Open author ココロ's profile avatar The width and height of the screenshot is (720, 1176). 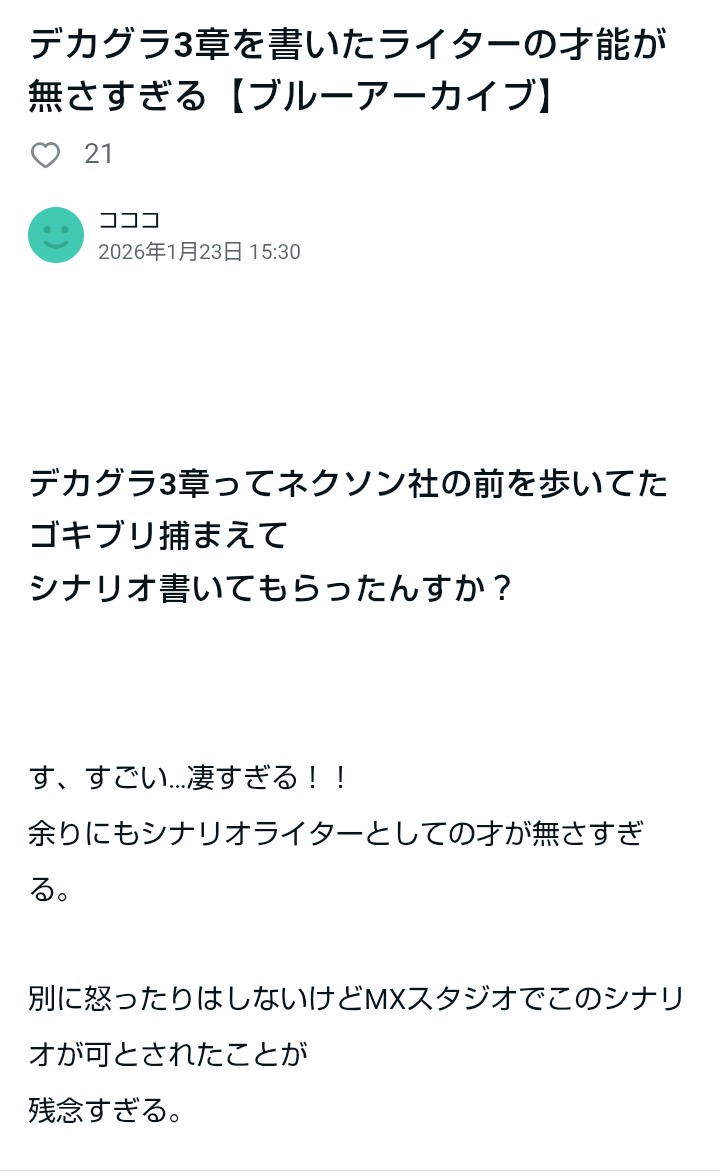tap(56, 235)
